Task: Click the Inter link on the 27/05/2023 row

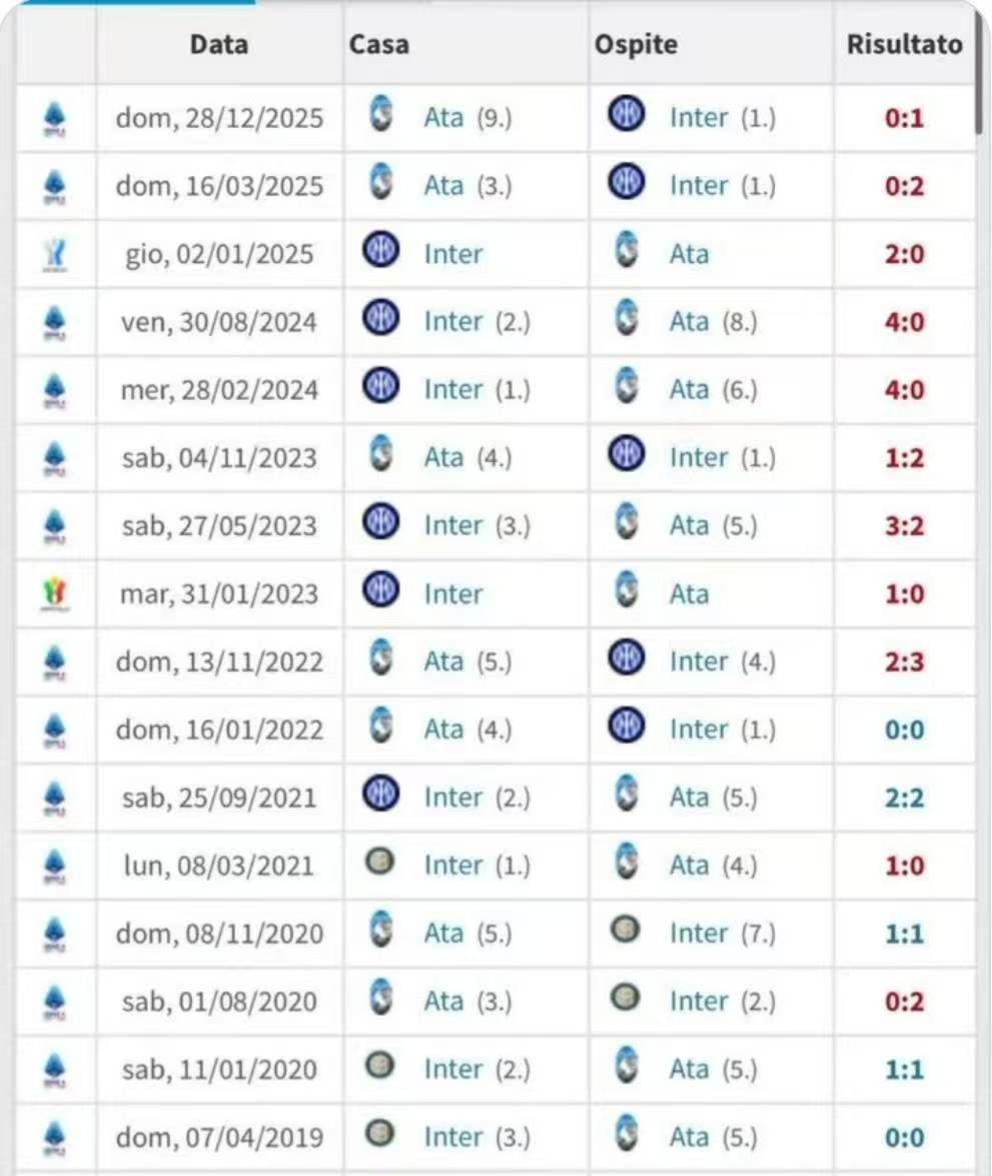Action: 452,525
